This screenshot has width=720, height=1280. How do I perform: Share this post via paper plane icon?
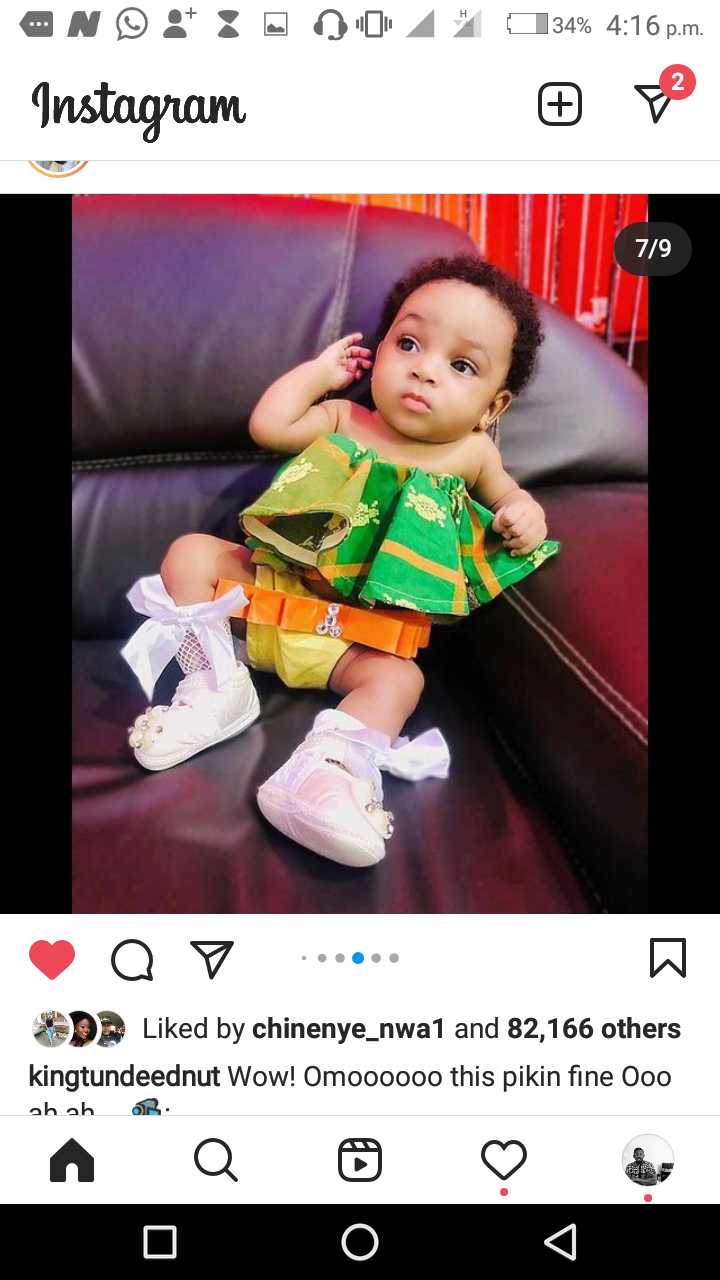pyautogui.click(x=212, y=960)
